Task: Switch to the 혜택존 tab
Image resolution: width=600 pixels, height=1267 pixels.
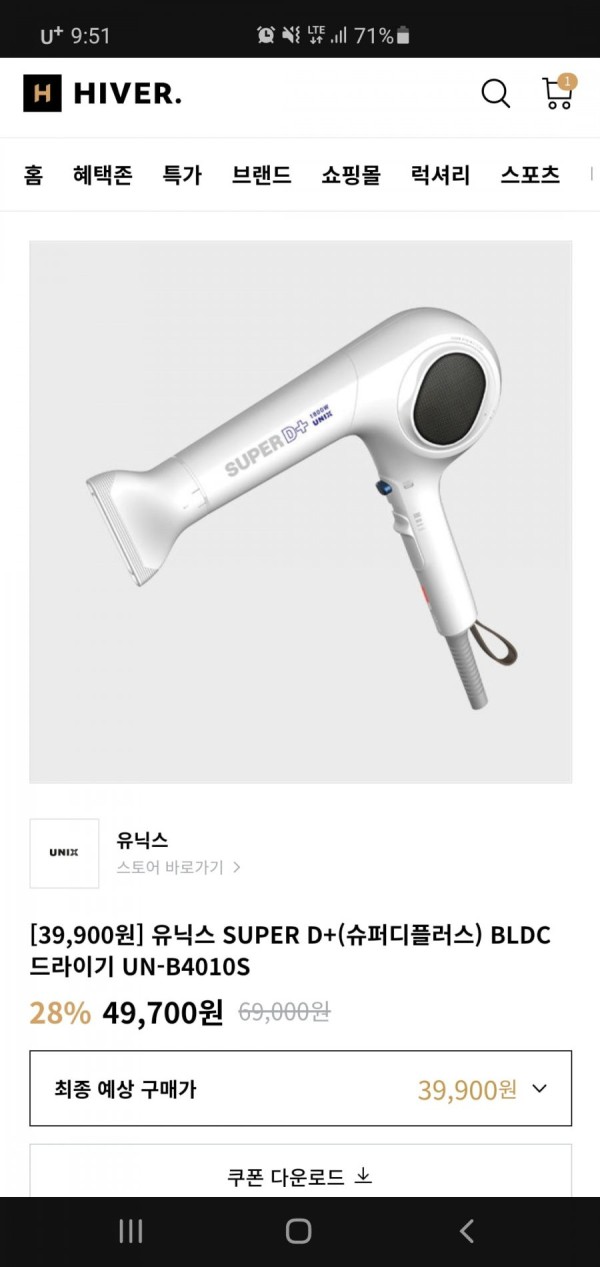Action: tap(102, 175)
